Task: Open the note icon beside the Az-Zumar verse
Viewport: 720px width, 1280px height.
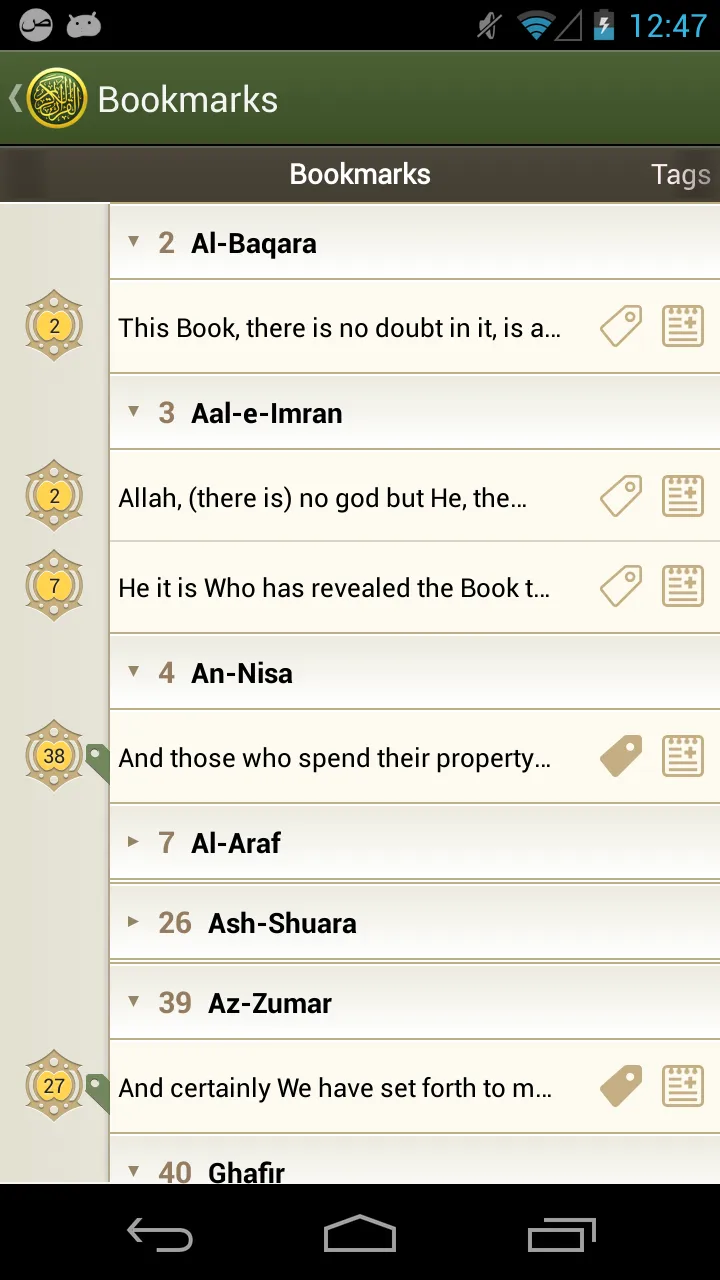Action: [682, 1087]
